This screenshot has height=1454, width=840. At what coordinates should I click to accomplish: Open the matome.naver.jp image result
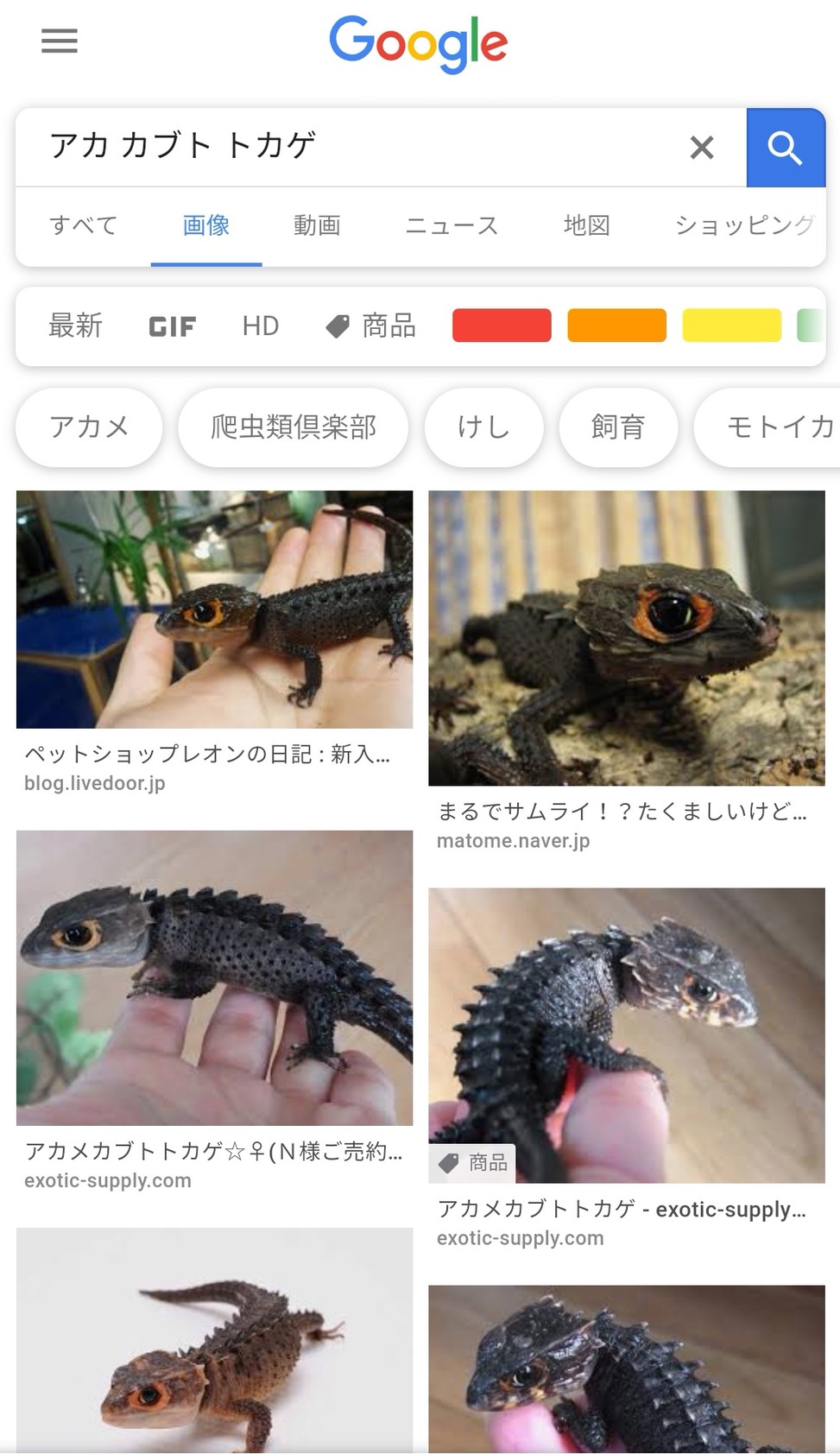coord(627,638)
